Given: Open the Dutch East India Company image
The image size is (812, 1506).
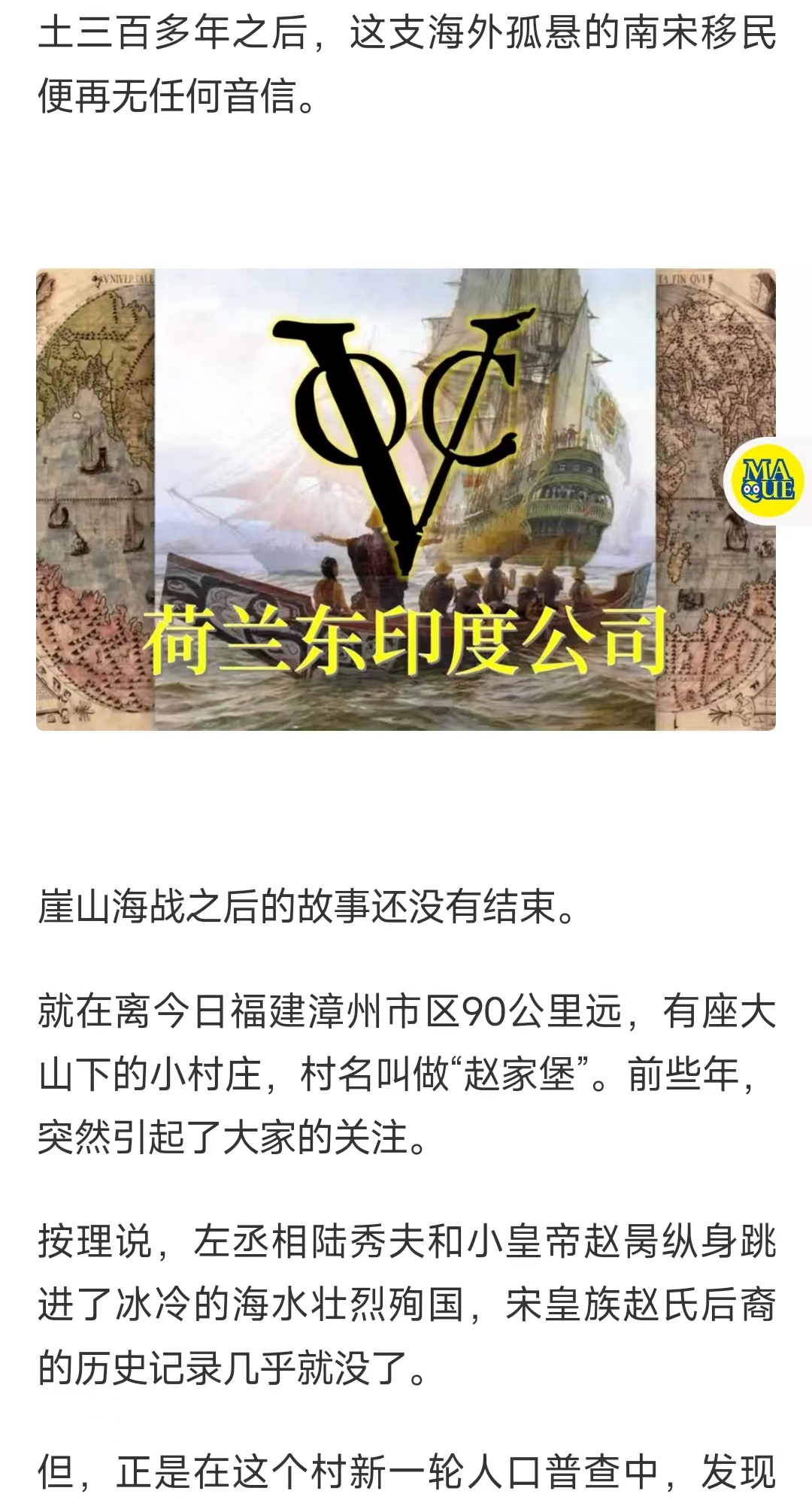Looking at the screenshot, I should coord(405,499).
